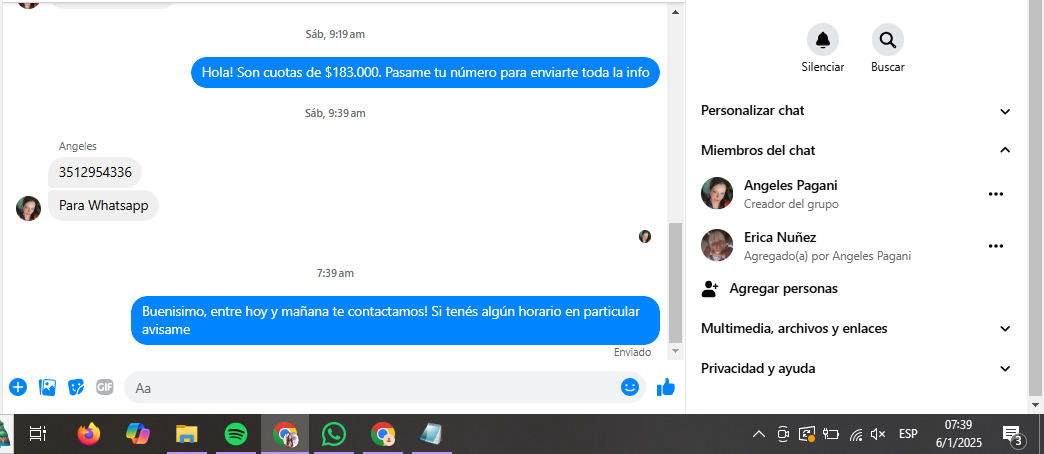Image resolution: width=1044 pixels, height=454 pixels.
Task: Mute the chat with Silenciar bell
Action: tap(822, 40)
